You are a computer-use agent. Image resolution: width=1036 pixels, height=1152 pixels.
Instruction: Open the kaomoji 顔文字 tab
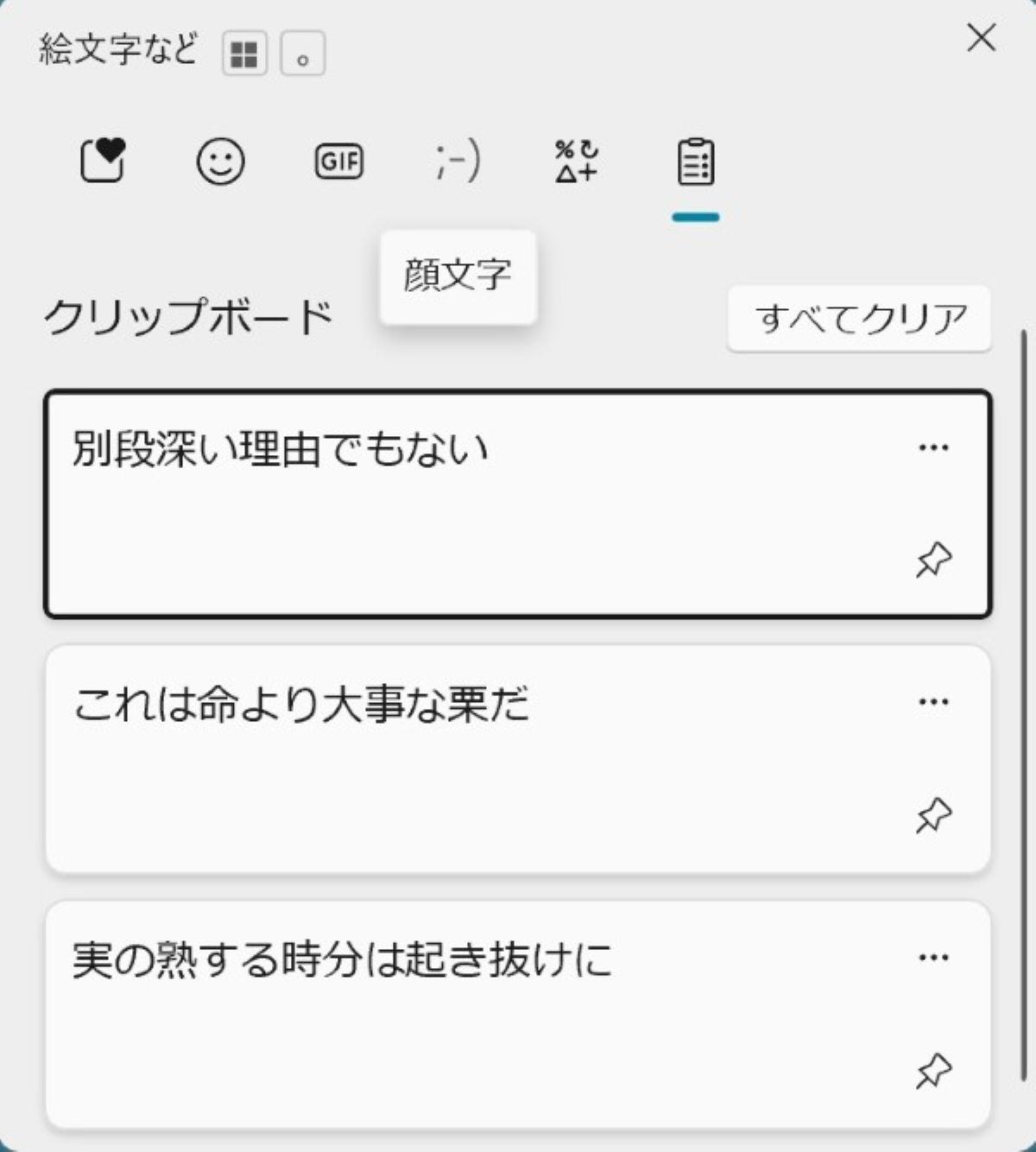click(x=458, y=161)
